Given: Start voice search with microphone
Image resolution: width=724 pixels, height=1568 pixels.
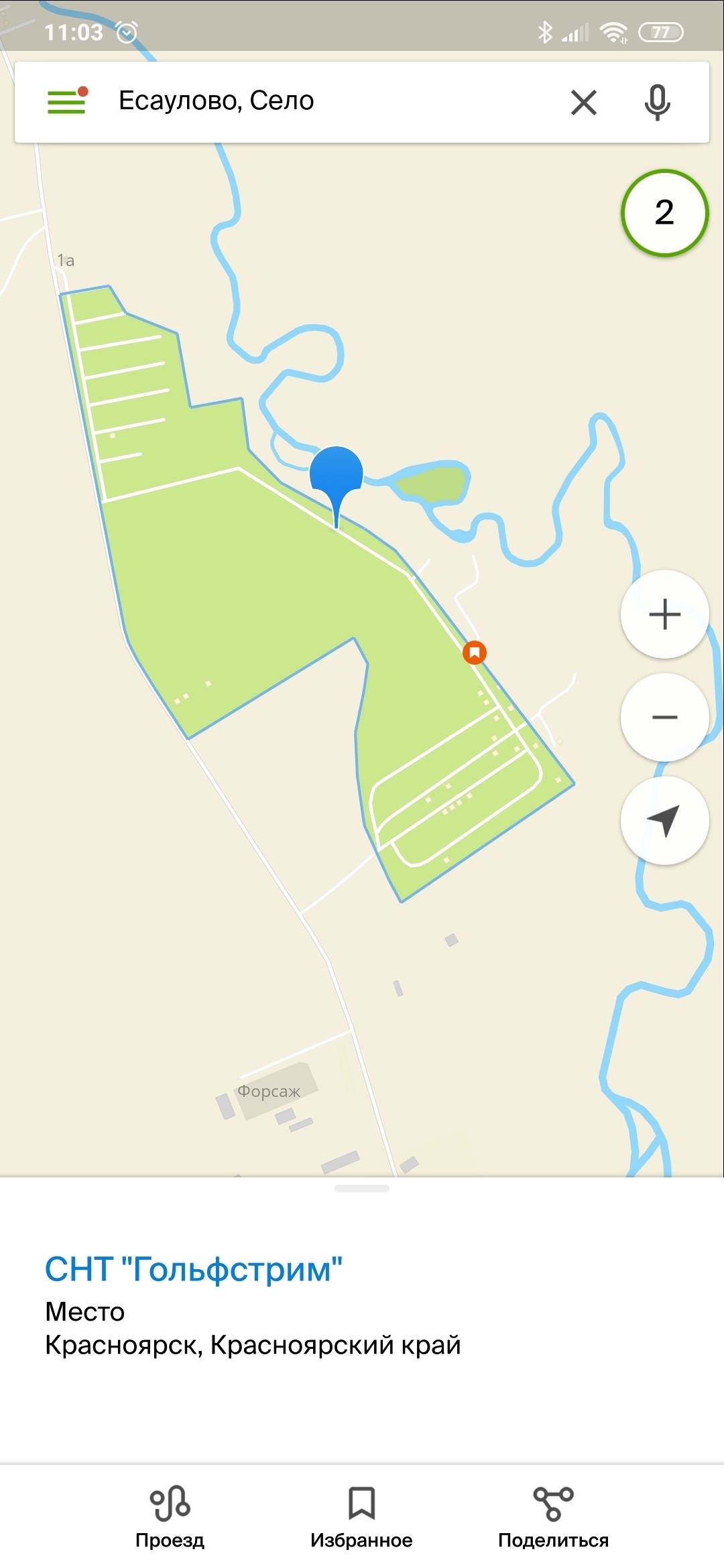Looking at the screenshot, I should [657, 103].
